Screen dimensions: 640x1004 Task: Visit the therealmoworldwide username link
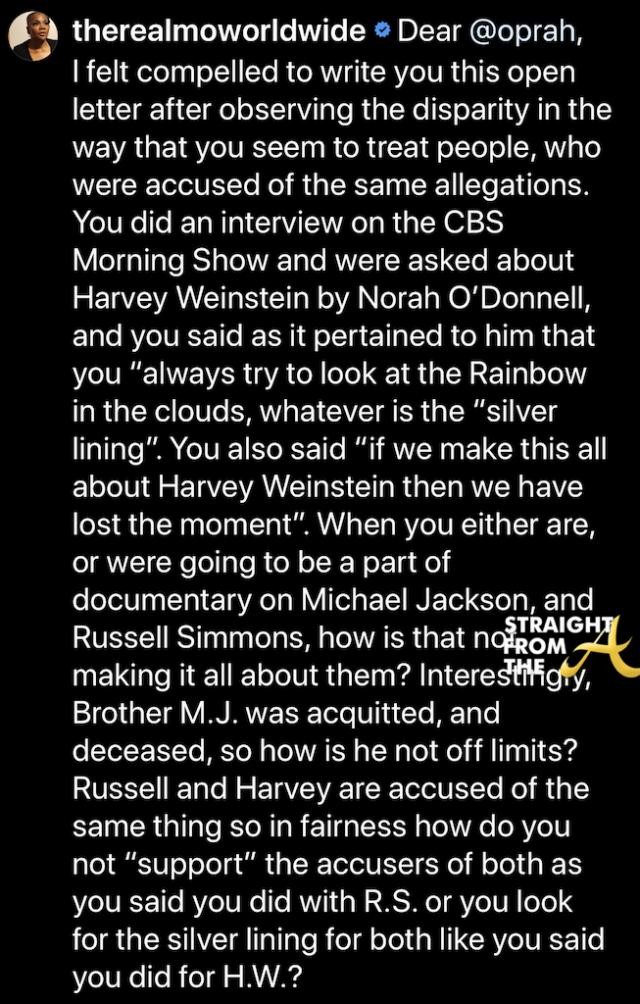click(219, 31)
